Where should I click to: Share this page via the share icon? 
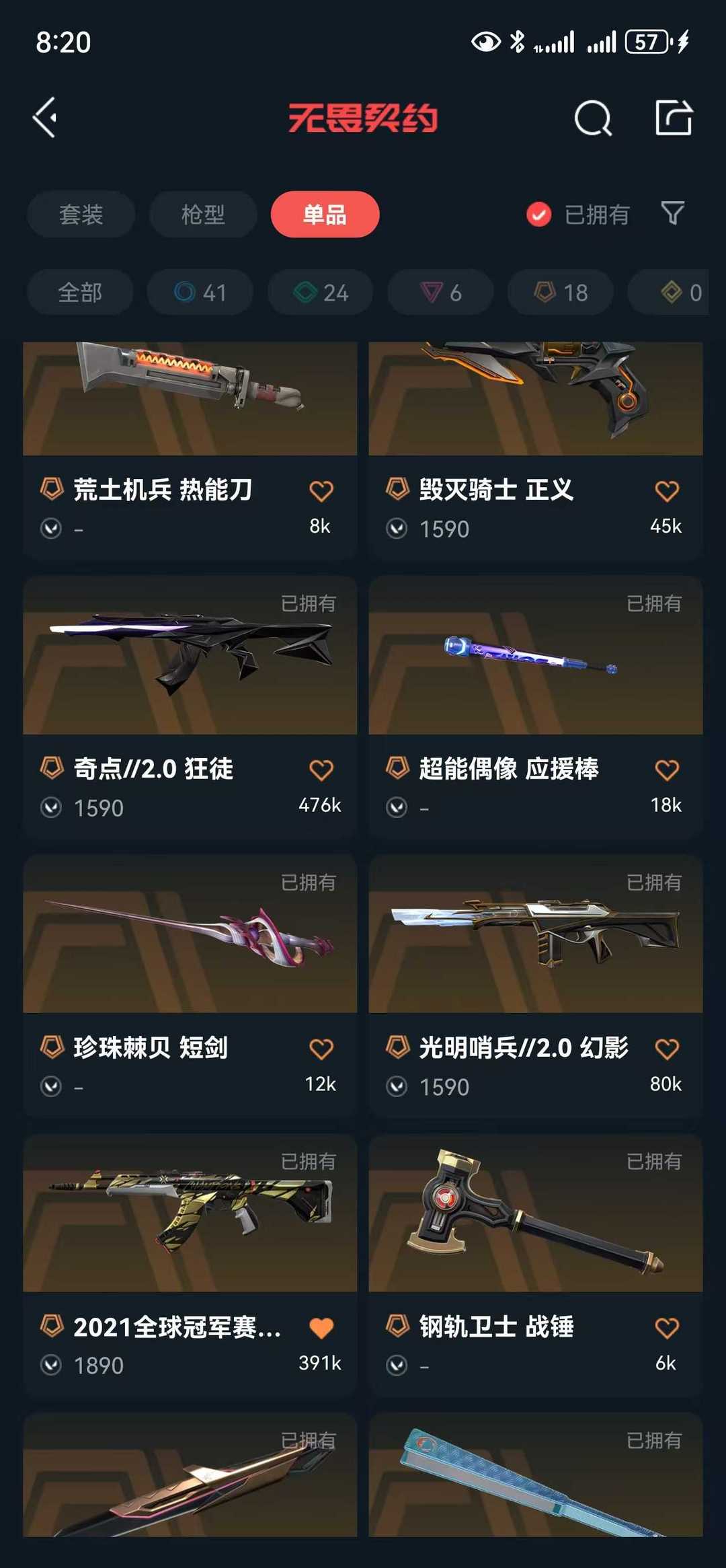pos(674,118)
